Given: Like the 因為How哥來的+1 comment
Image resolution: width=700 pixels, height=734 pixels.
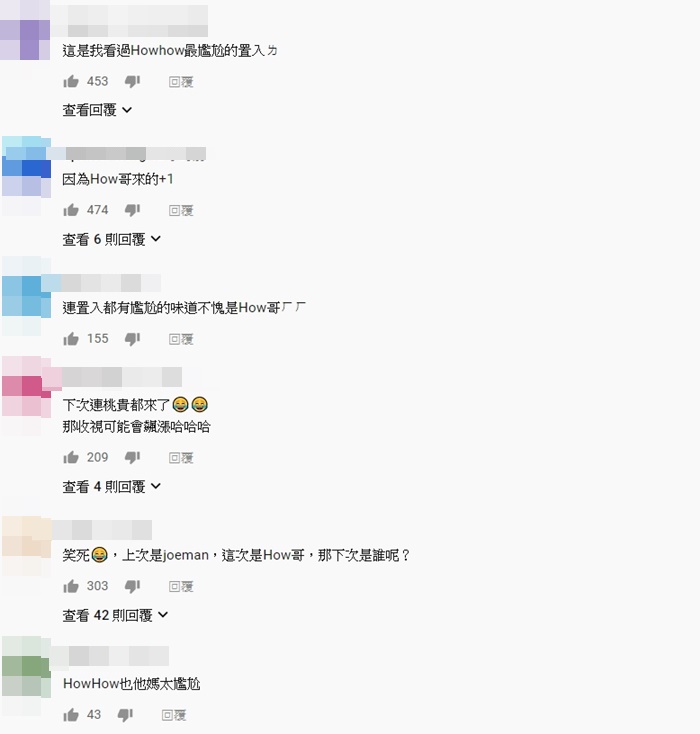Looking at the screenshot, I should tap(71, 210).
